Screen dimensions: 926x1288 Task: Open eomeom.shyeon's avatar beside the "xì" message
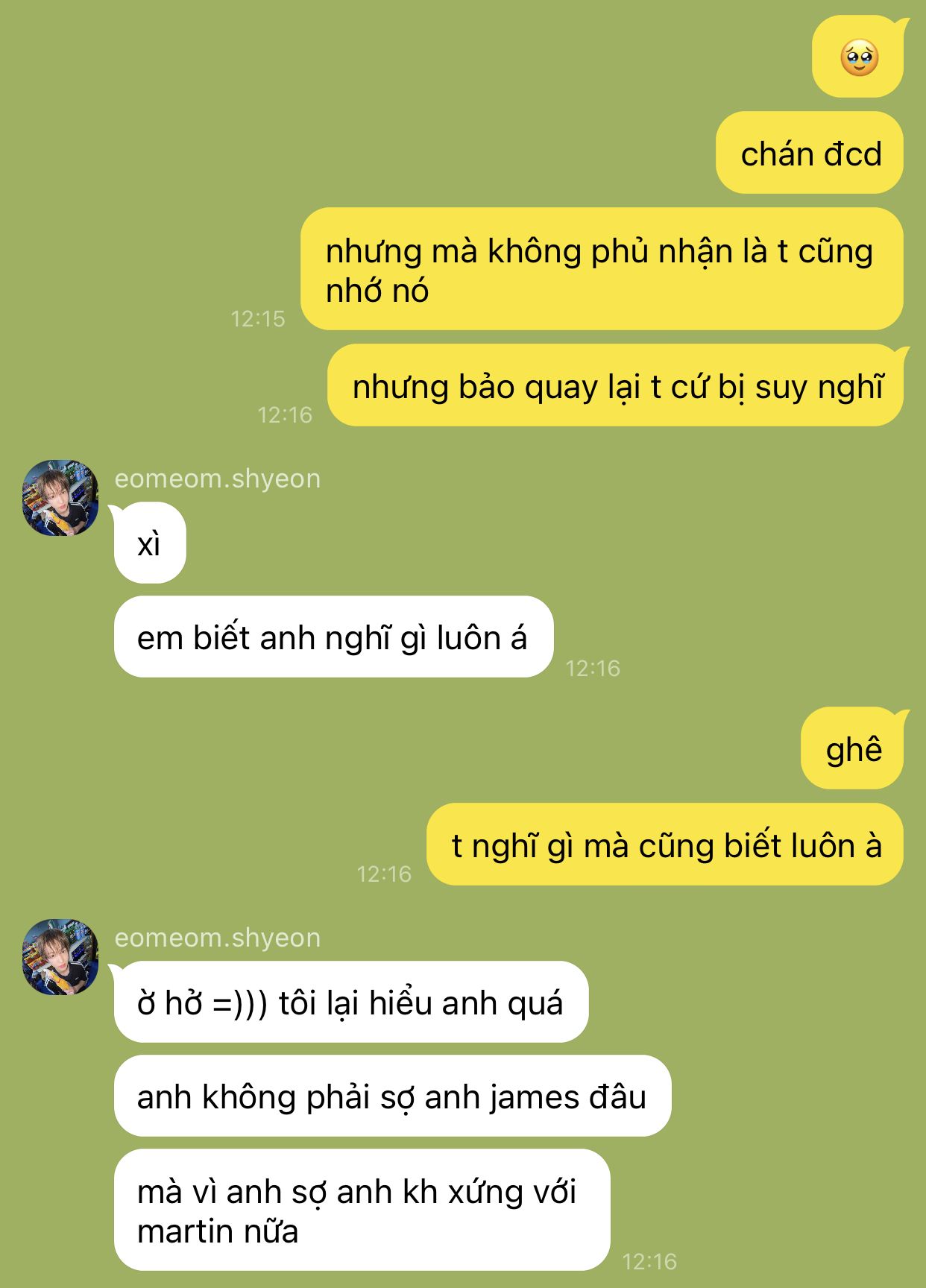point(60,498)
